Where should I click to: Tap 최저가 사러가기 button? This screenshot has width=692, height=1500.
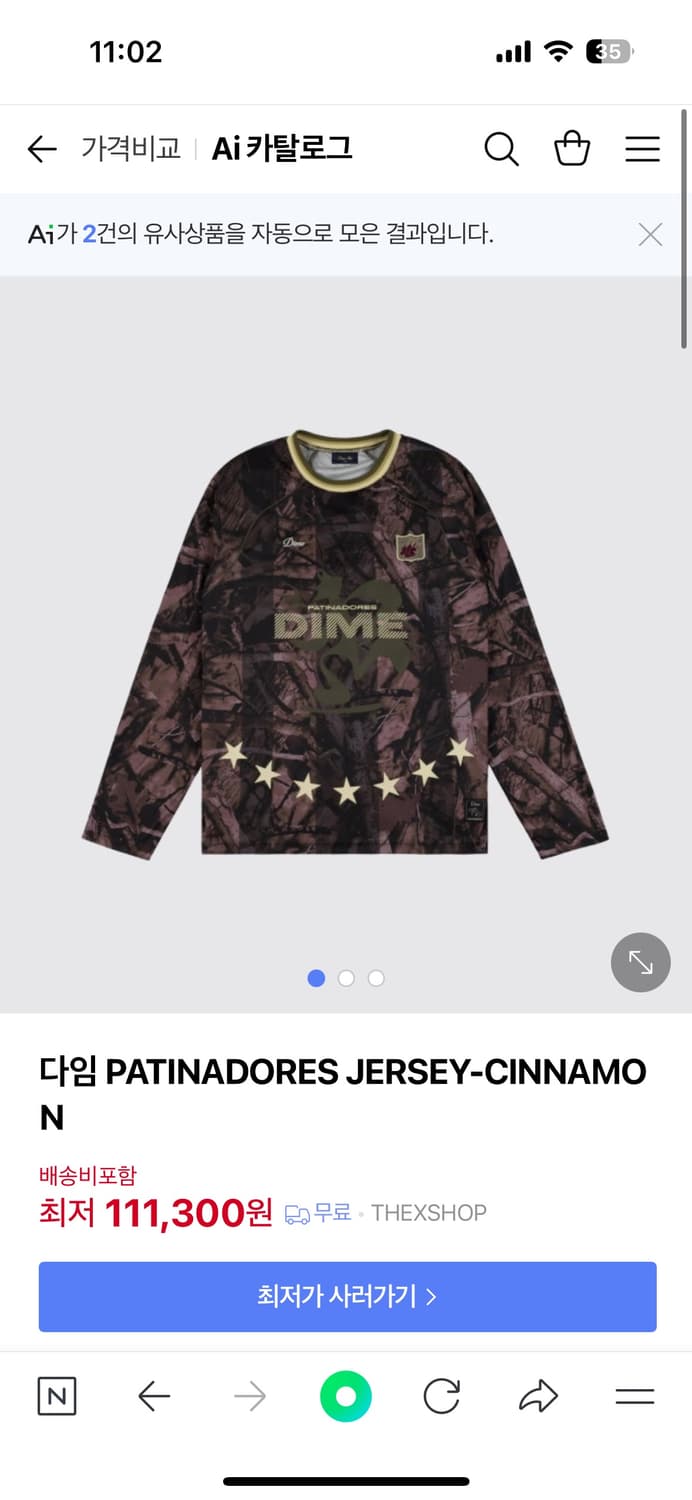click(347, 1297)
